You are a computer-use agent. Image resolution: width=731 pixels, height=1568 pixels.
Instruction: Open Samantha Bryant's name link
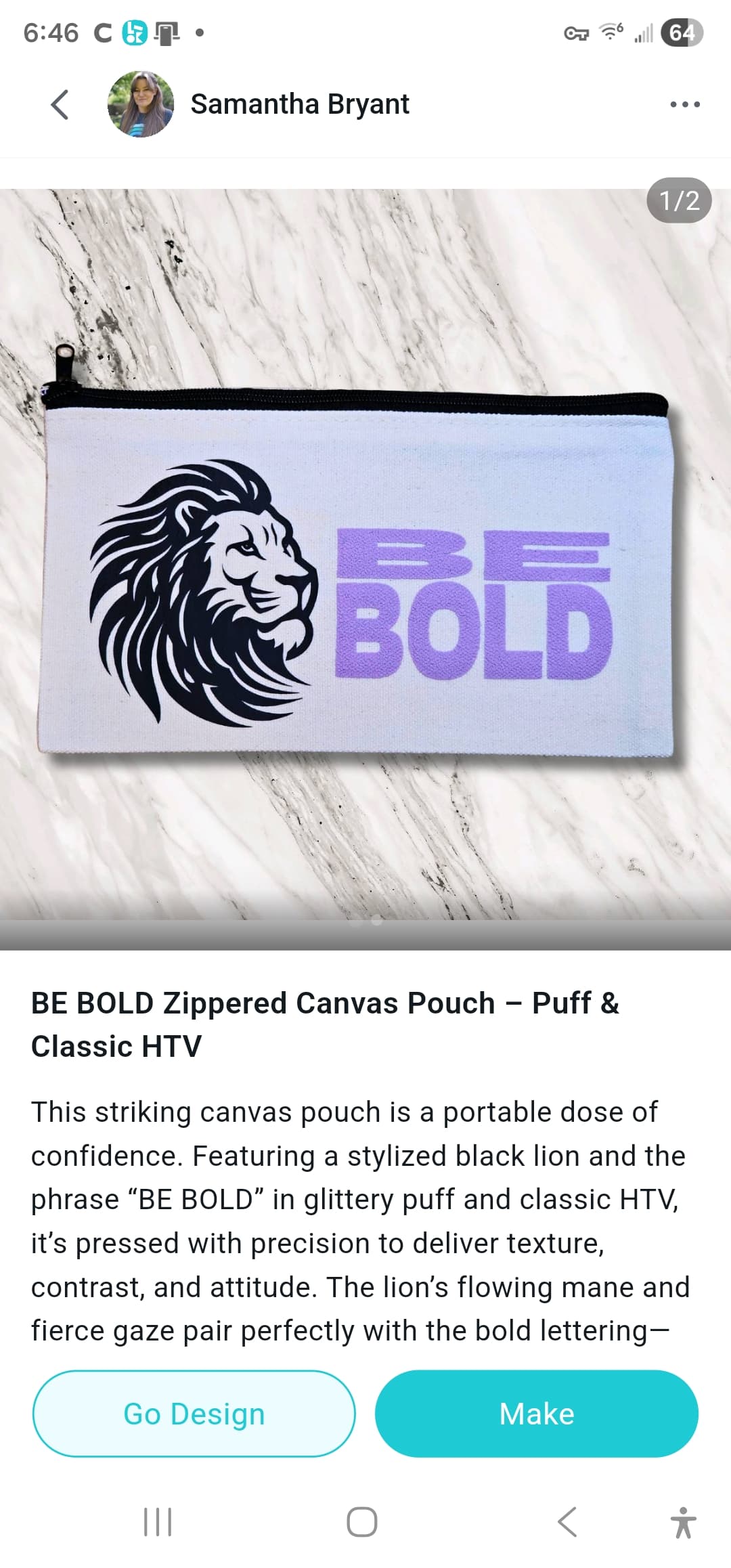299,104
